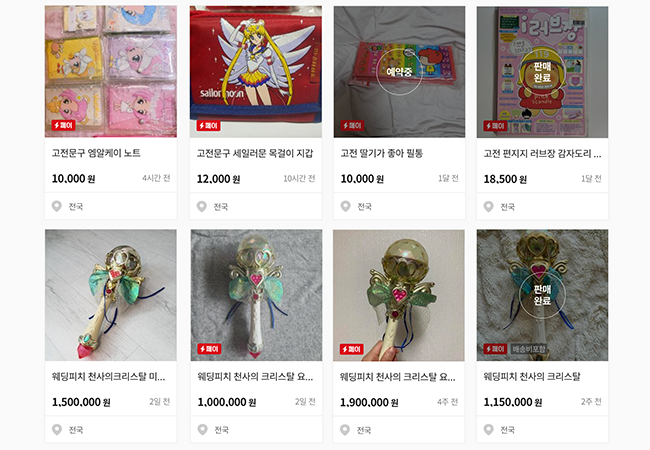Open the 웨딩피치 listing priced 1,500,000원
The width and height of the screenshot is (650, 450).
[x=111, y=295]
